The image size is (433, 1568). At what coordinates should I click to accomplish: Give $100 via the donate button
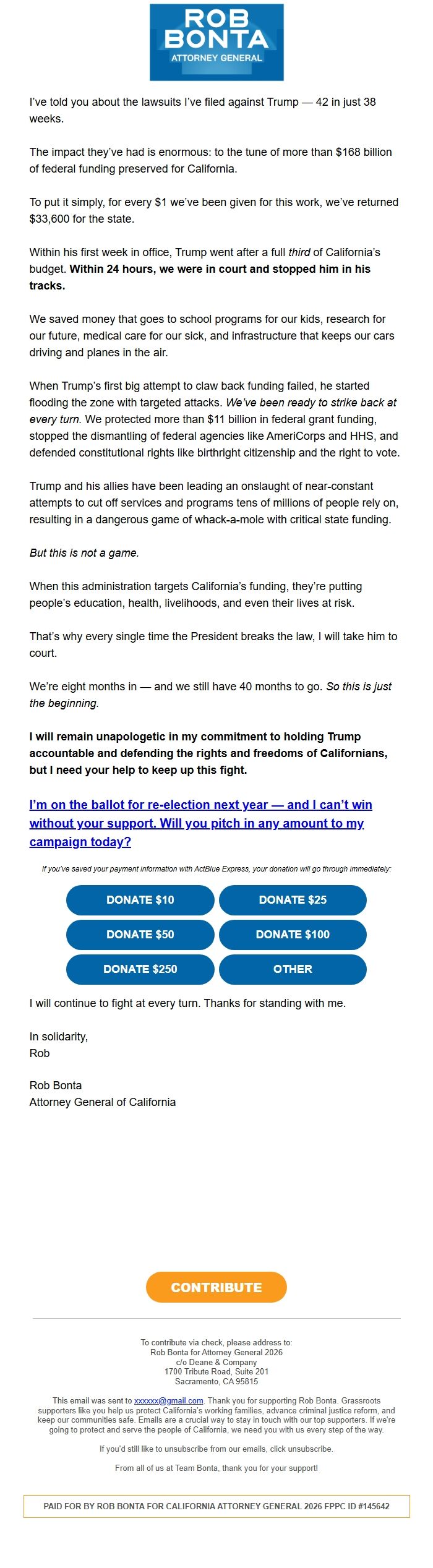tap(293, 935)
